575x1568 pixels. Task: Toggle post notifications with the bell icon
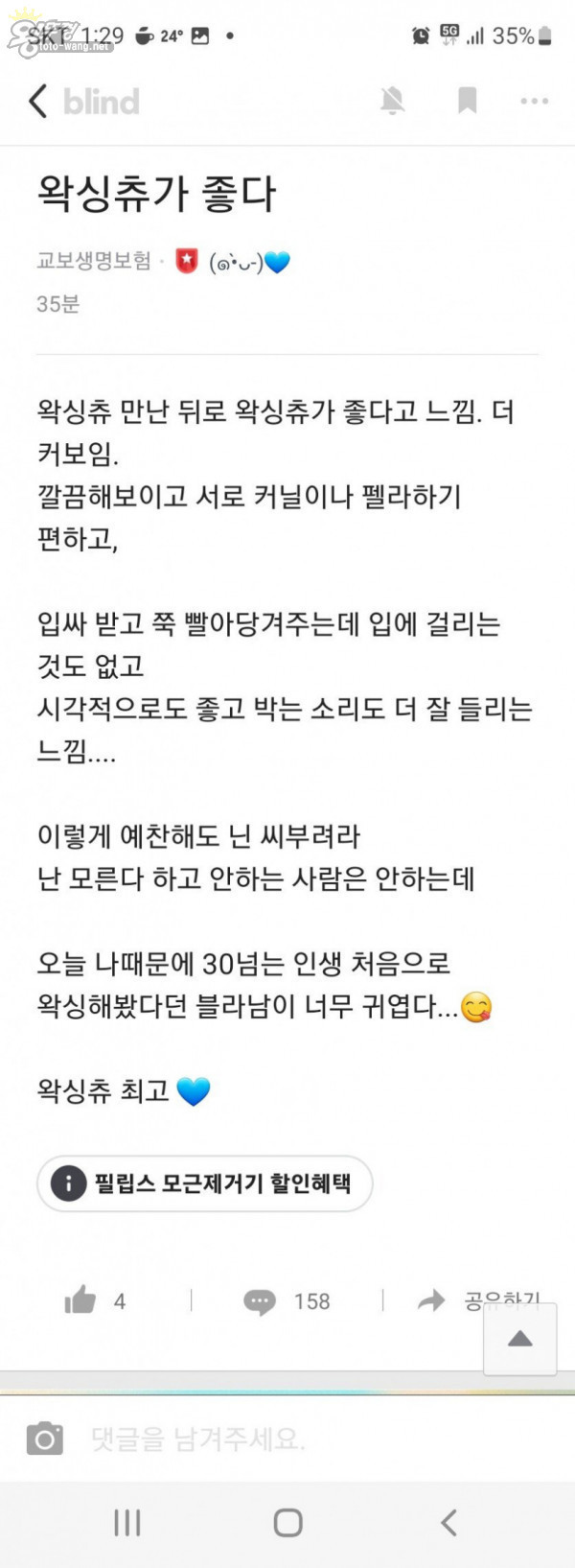click(x=392, y=101)
